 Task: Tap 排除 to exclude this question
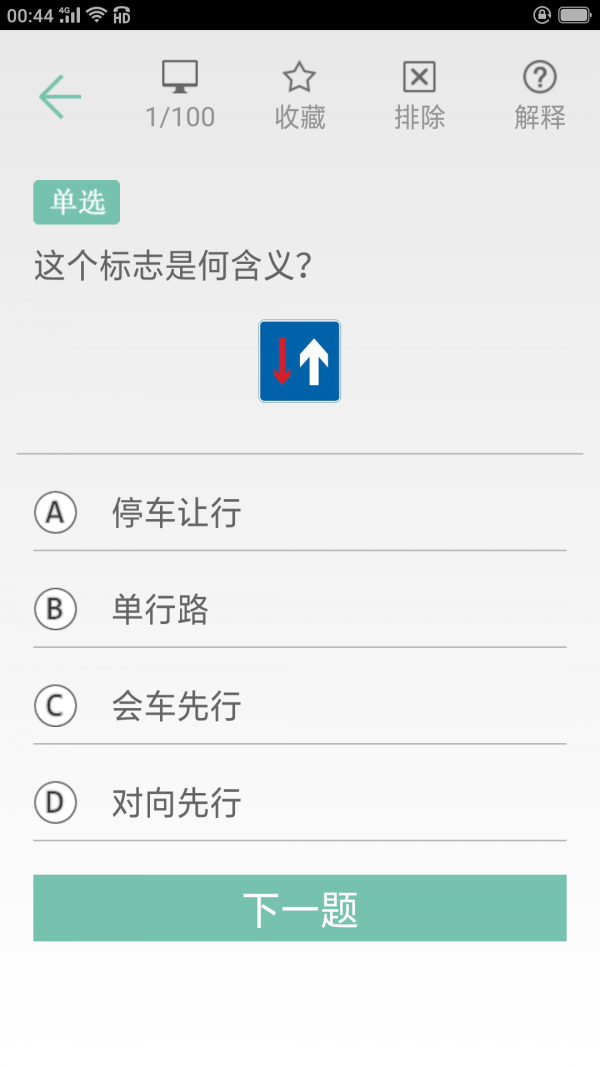pyautogui.click(x=419, y=96)
